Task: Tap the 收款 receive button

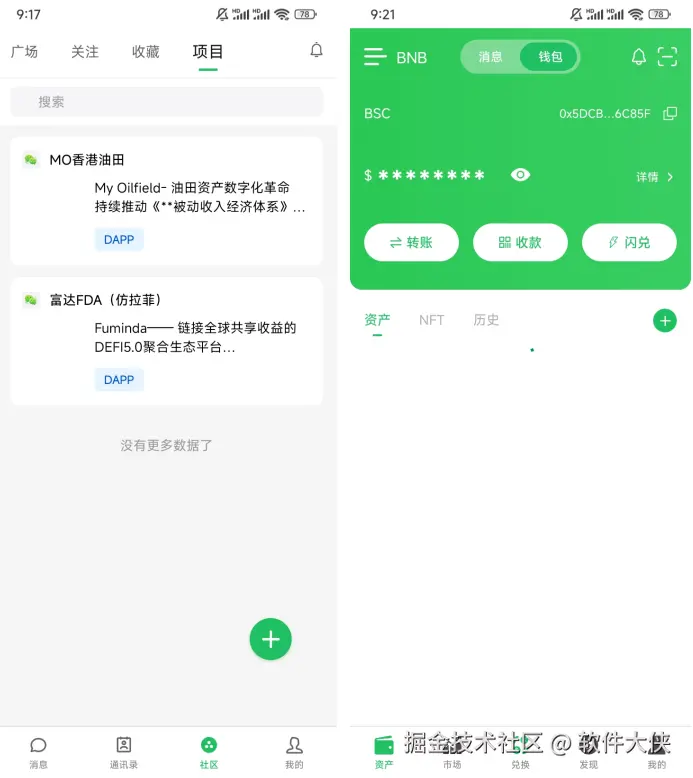Action: (520, 243)
